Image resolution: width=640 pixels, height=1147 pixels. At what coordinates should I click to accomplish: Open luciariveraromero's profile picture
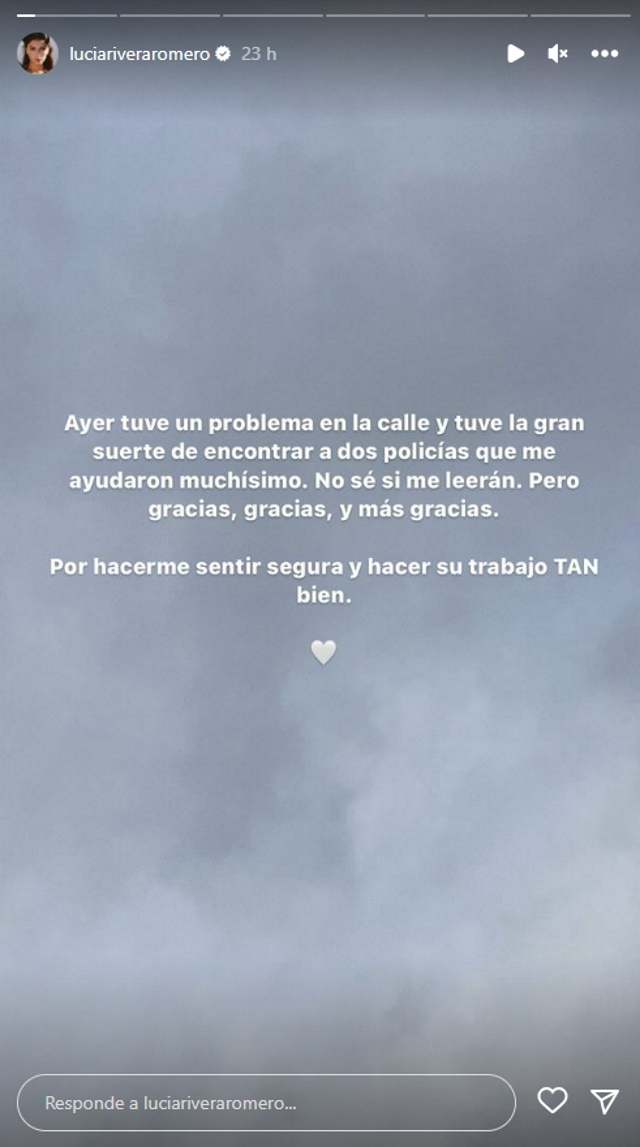click(37, 53)
